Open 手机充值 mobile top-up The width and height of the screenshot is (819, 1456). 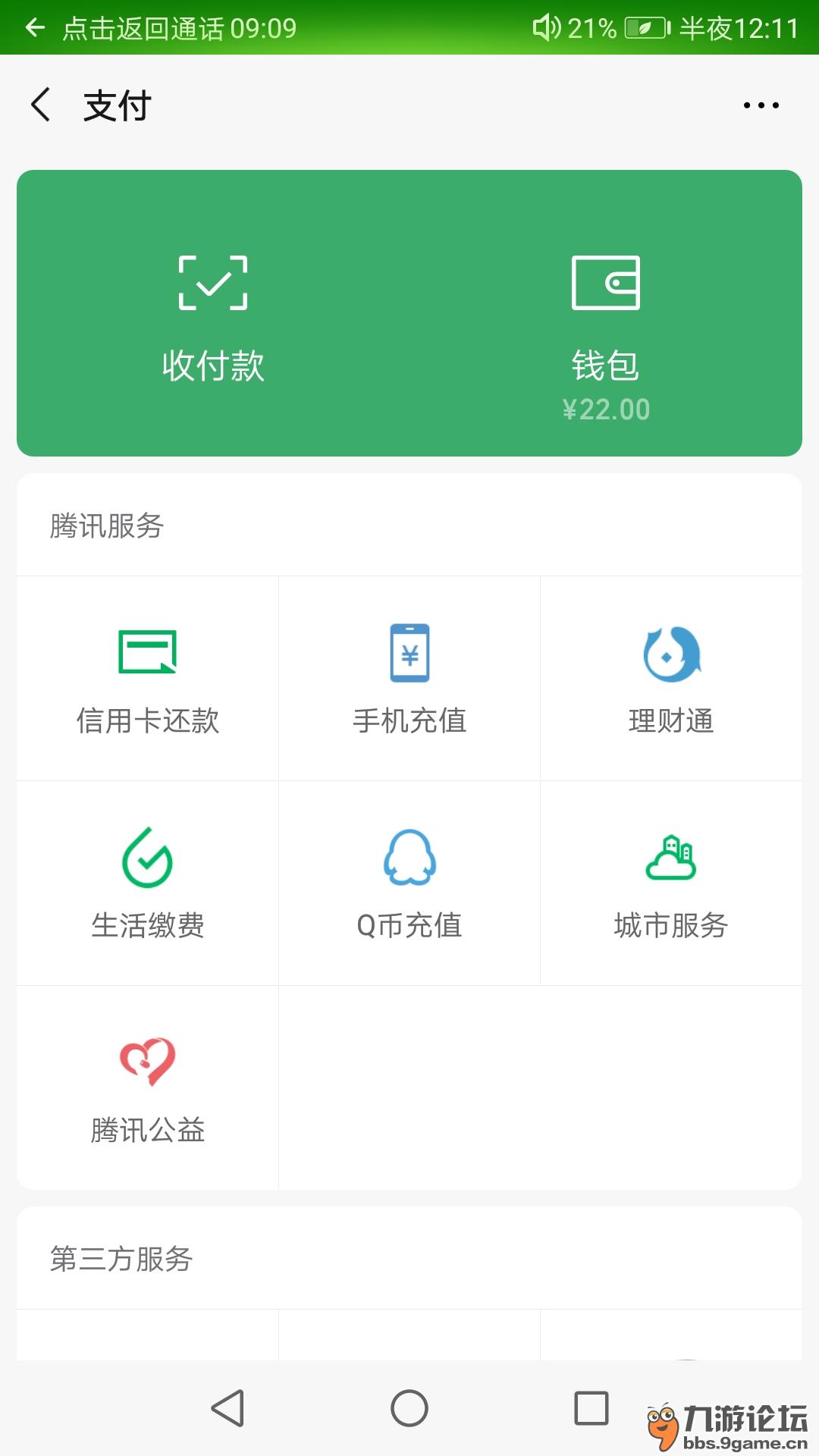pyautogui.click(x=409, y=675)
